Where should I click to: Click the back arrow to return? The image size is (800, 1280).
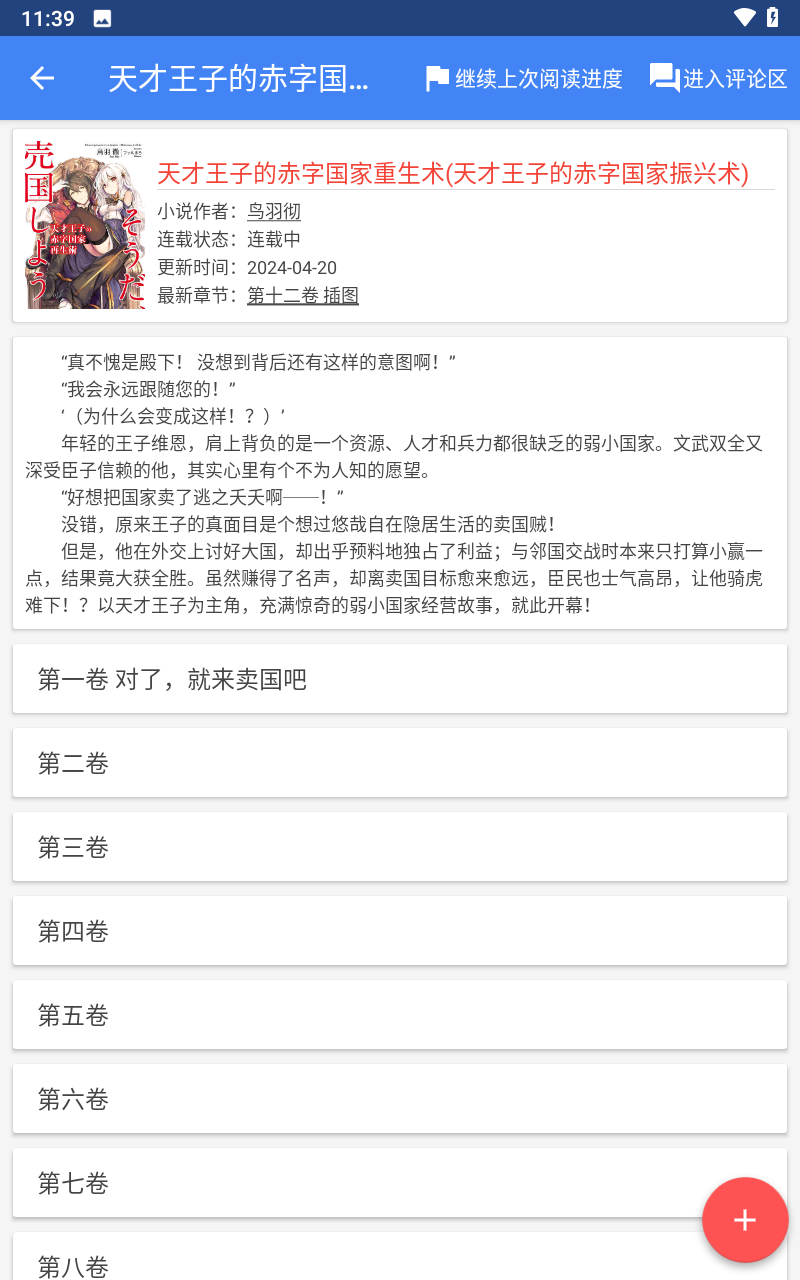coord(40,78)
